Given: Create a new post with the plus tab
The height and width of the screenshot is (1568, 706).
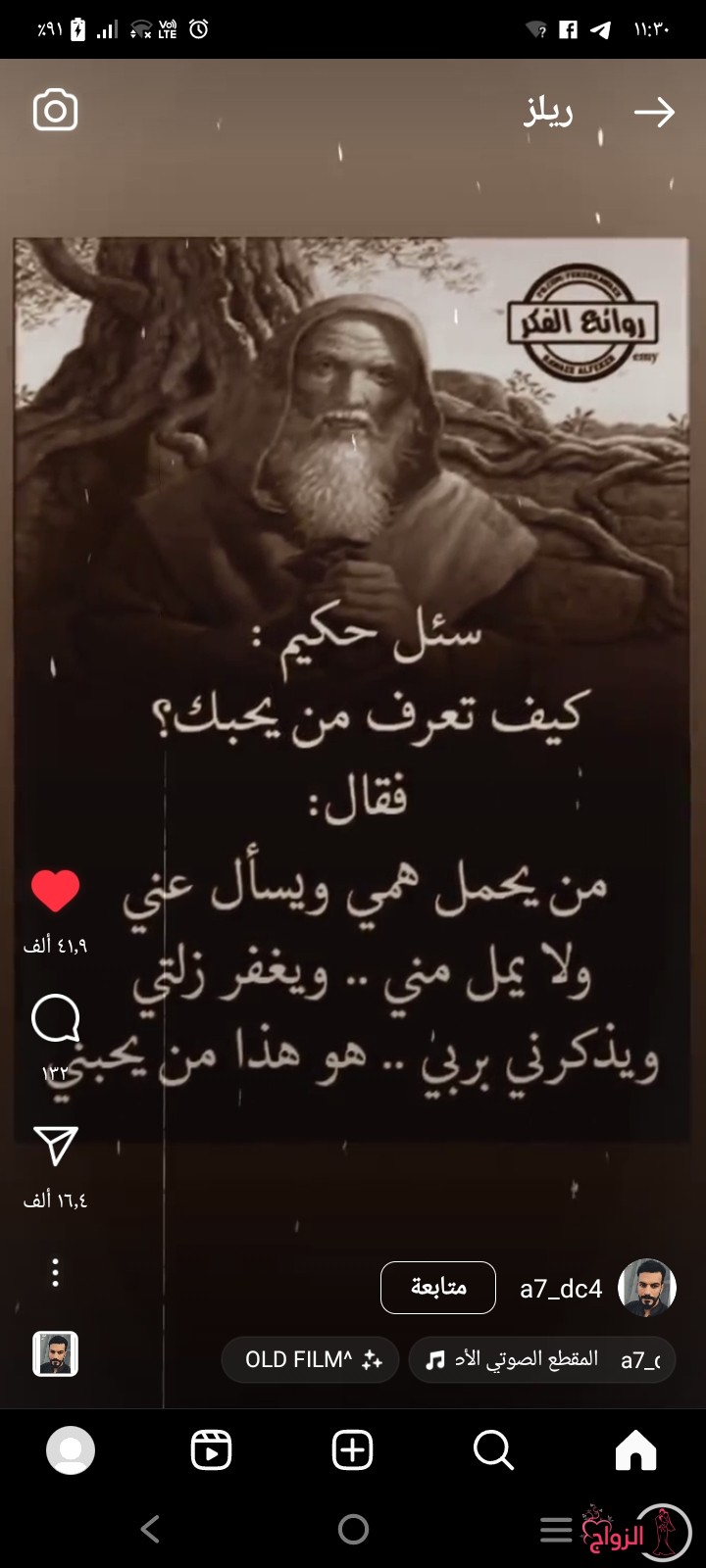Looking at the screenshot, I should click(x=353, y=1450).
